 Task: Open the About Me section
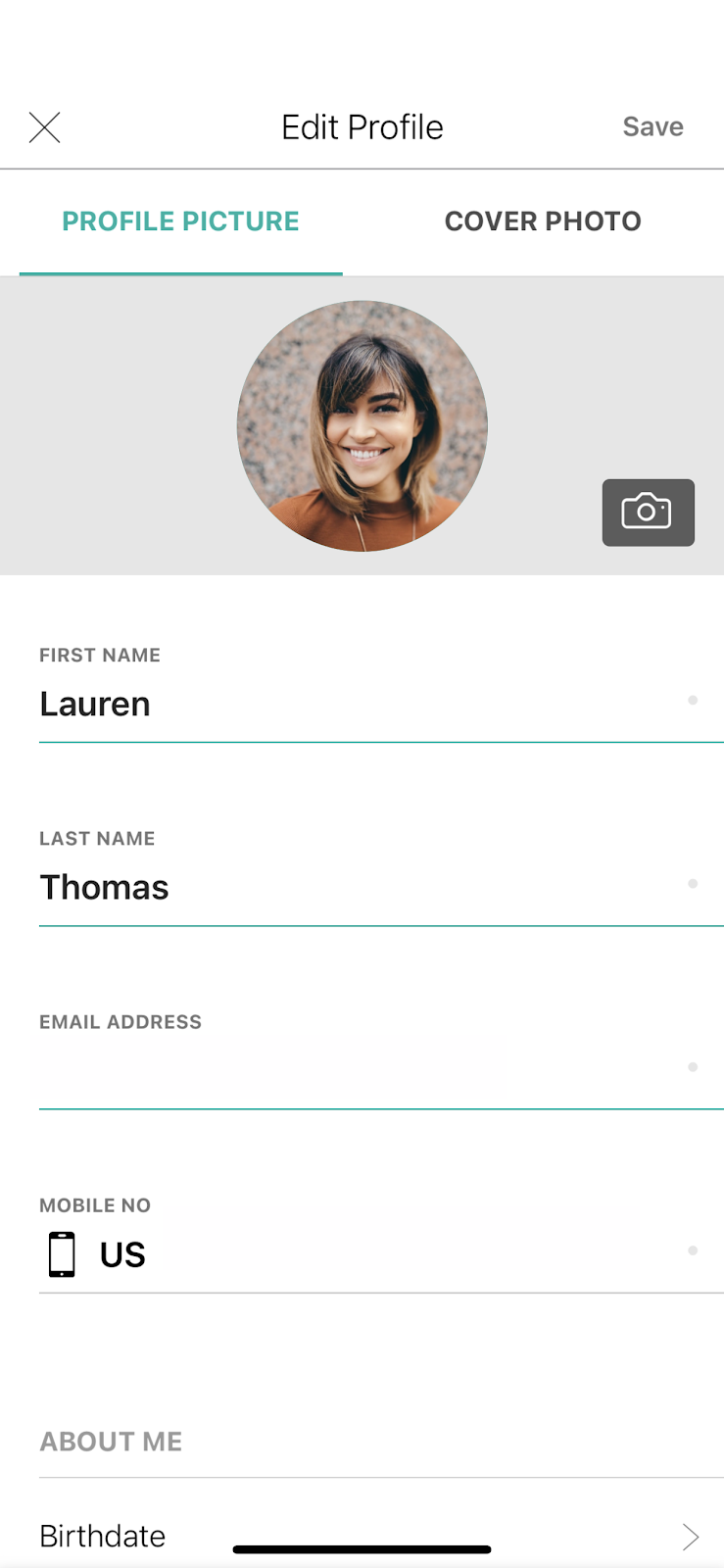(111, 1441)
